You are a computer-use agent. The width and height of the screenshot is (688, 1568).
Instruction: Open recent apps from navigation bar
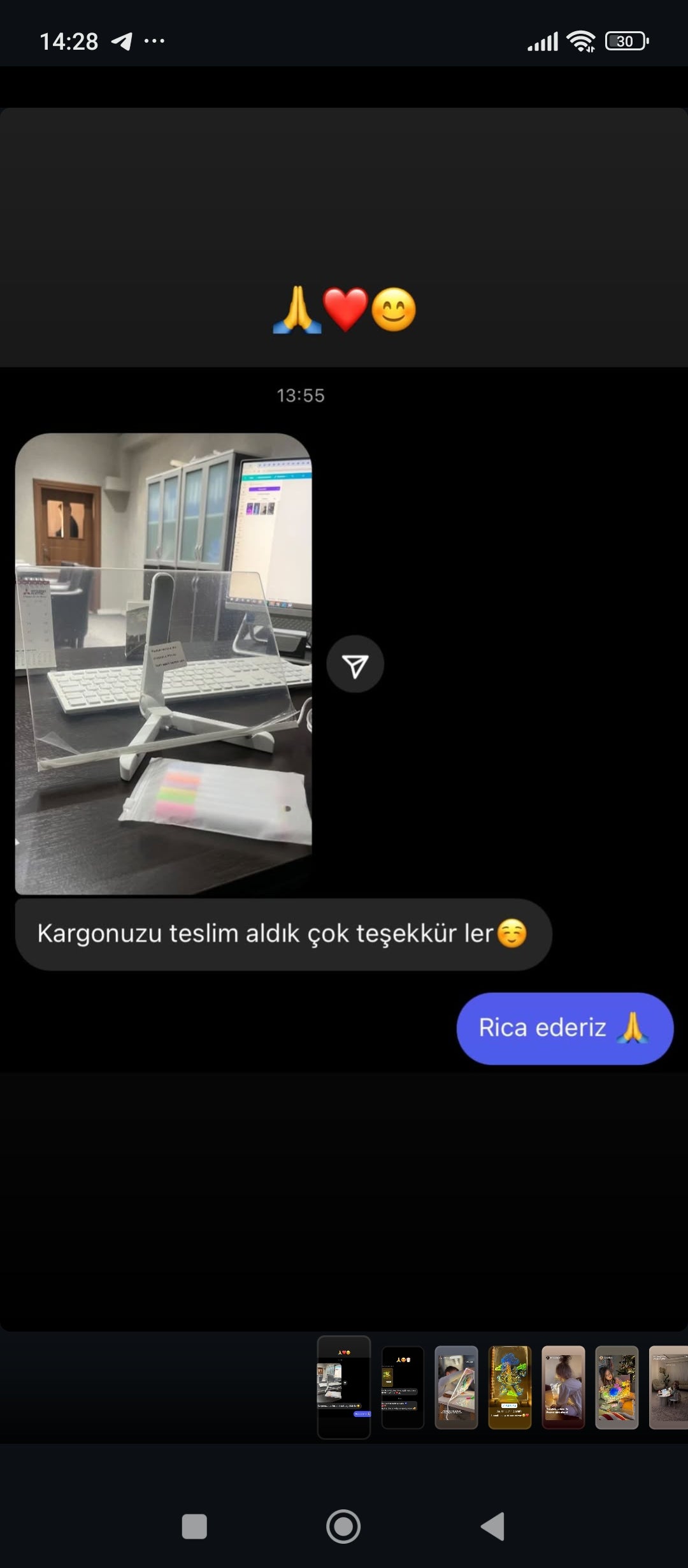[194, 1526]
